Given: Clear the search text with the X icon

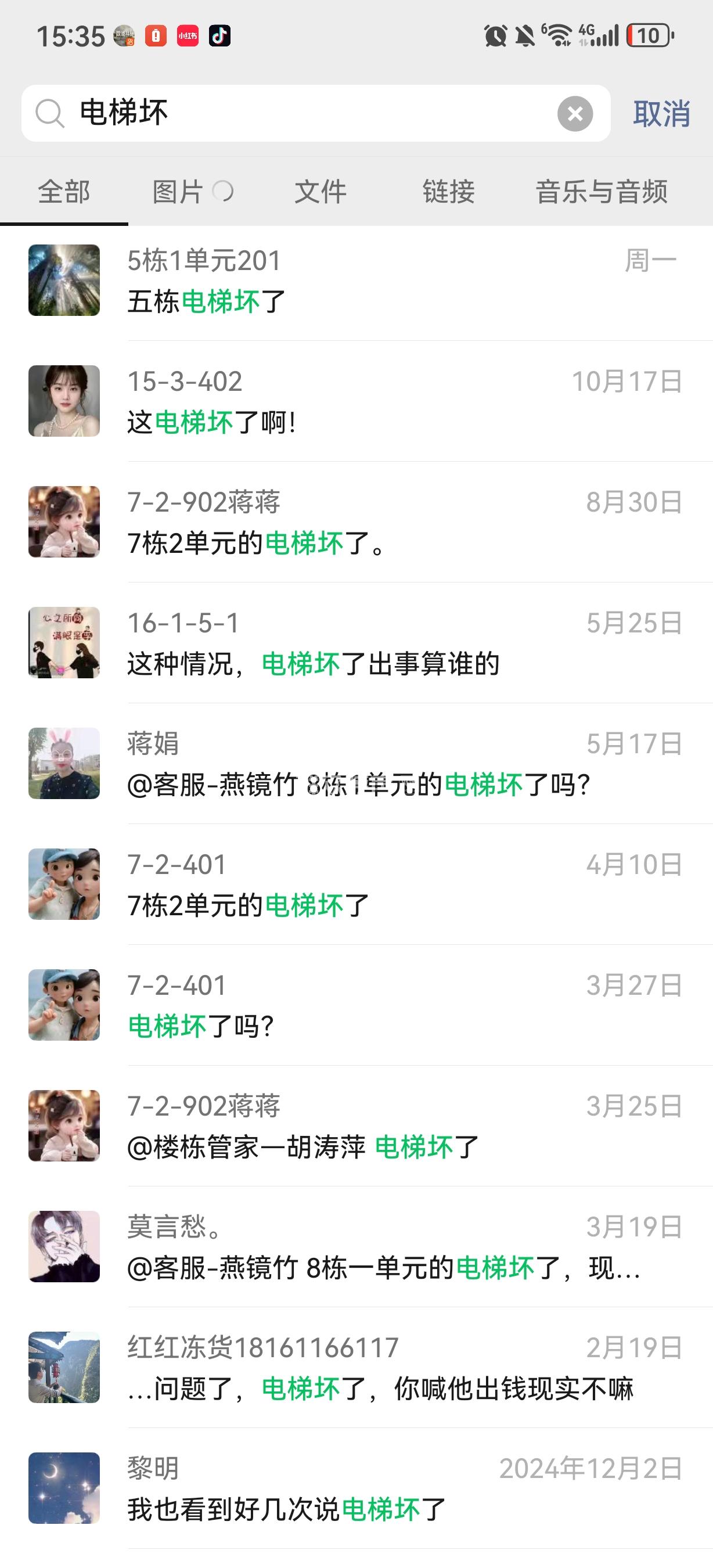Looking at the screenshot, I should tap(575, 114).
